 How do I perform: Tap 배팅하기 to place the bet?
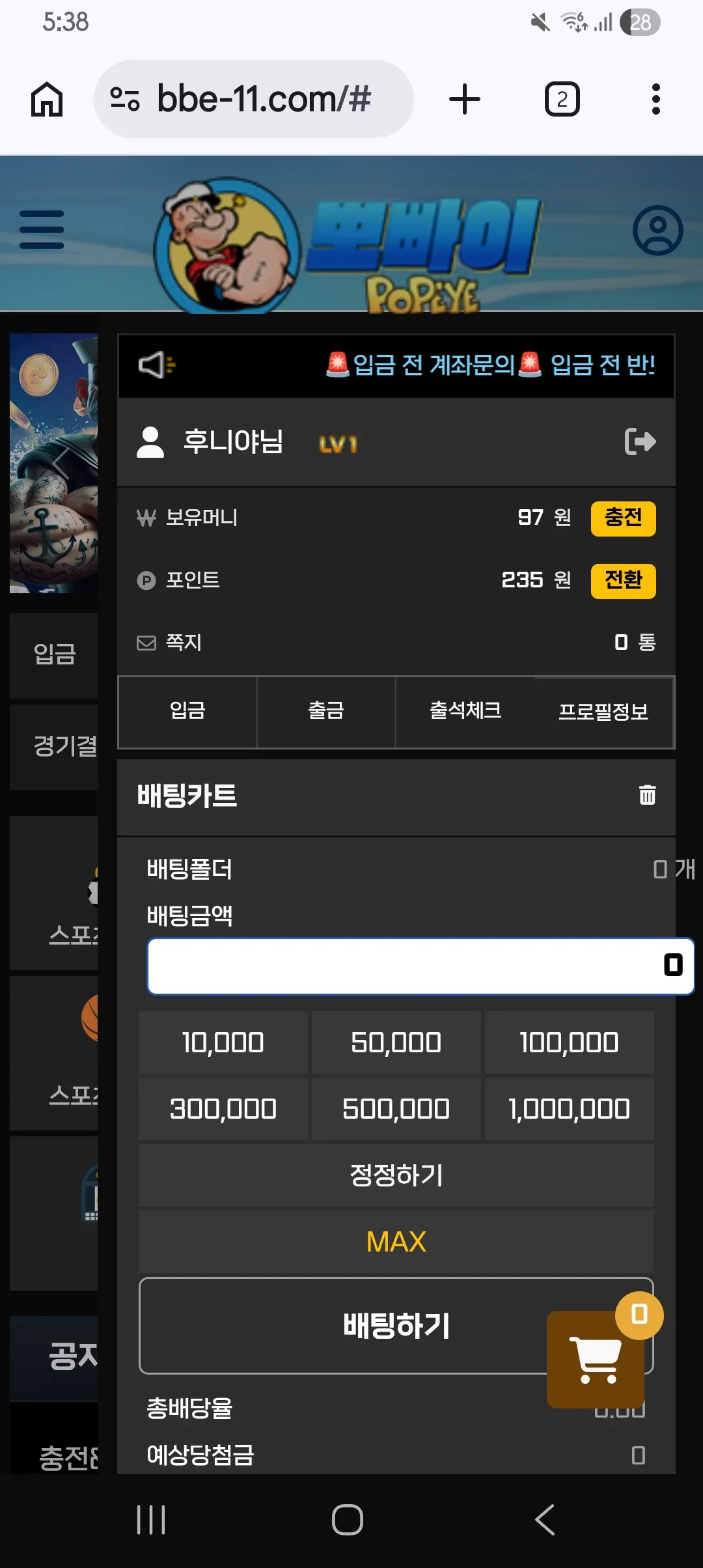[396, 1326]
